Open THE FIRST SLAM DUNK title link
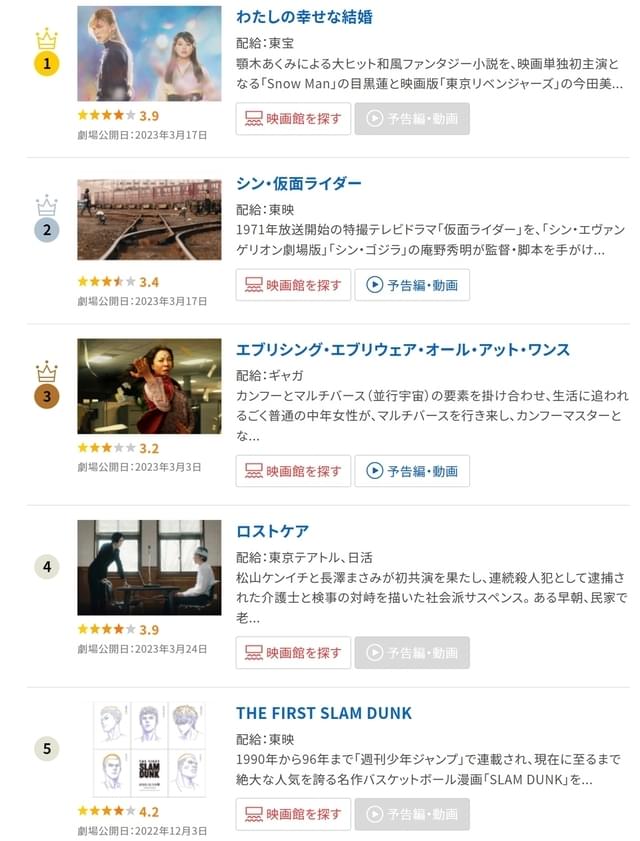Viewport: 640px width, 841px height. [324, 713]
